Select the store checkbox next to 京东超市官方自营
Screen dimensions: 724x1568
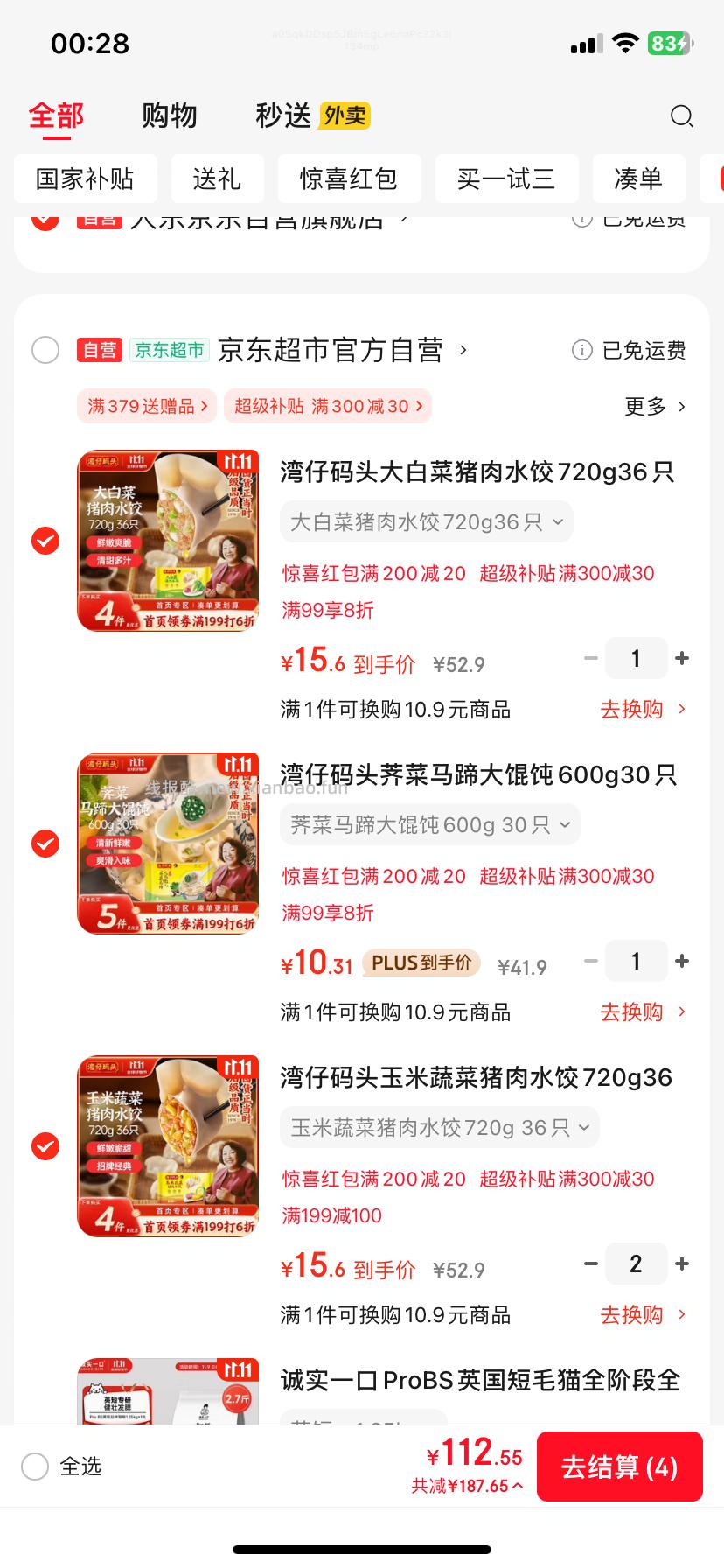45,350
